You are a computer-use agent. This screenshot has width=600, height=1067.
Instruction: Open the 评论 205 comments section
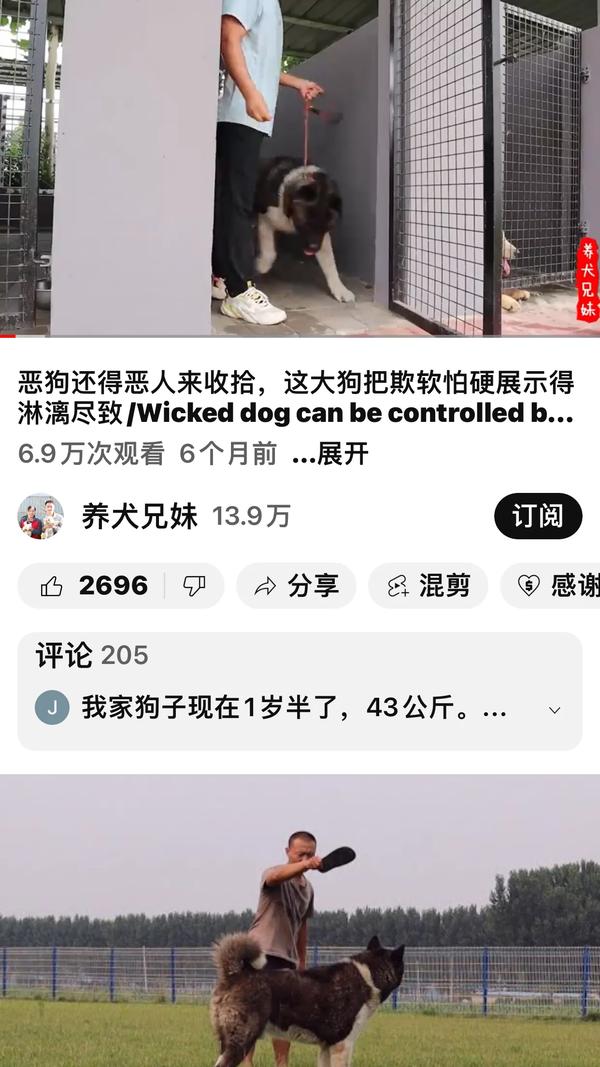299,691
